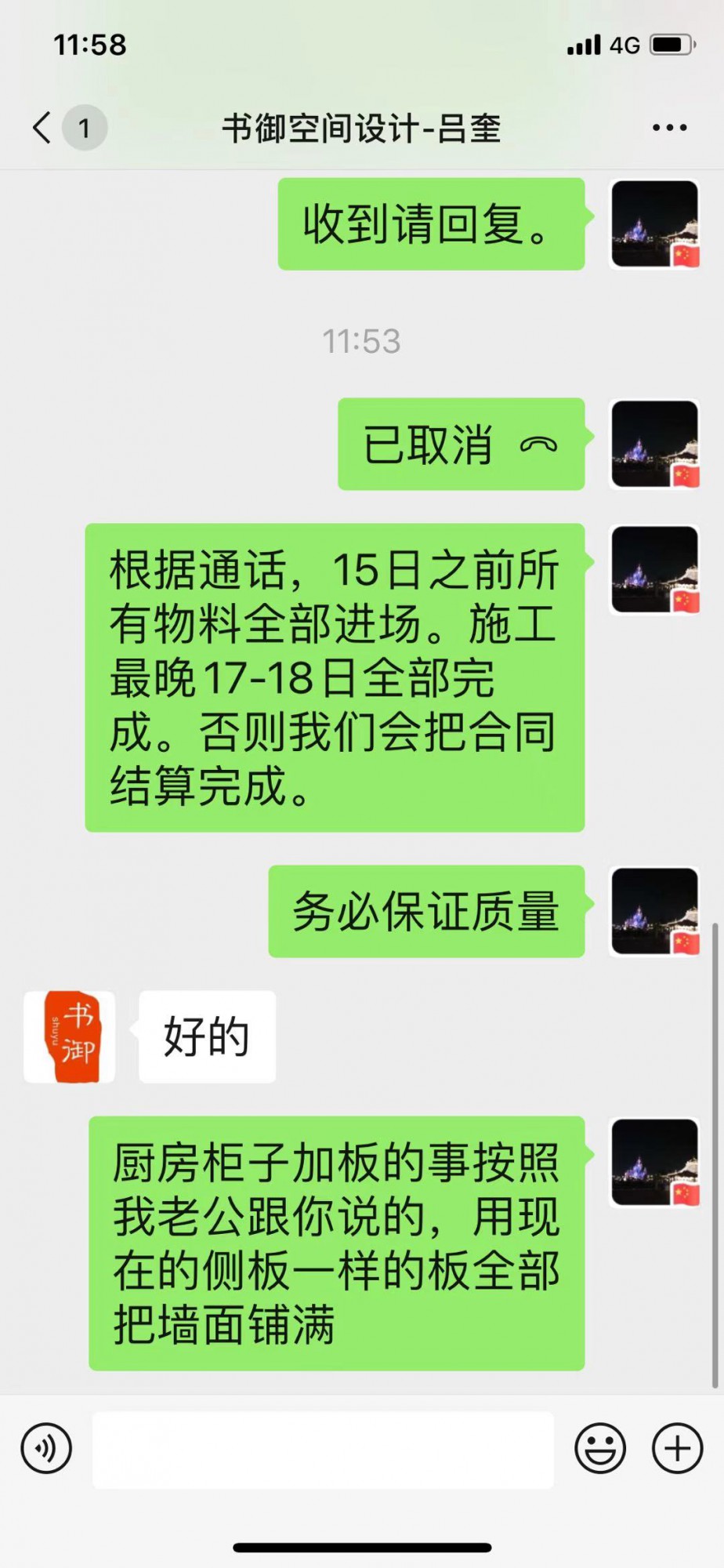Open own avatar beside 收到请回复 message

[654, 224]
